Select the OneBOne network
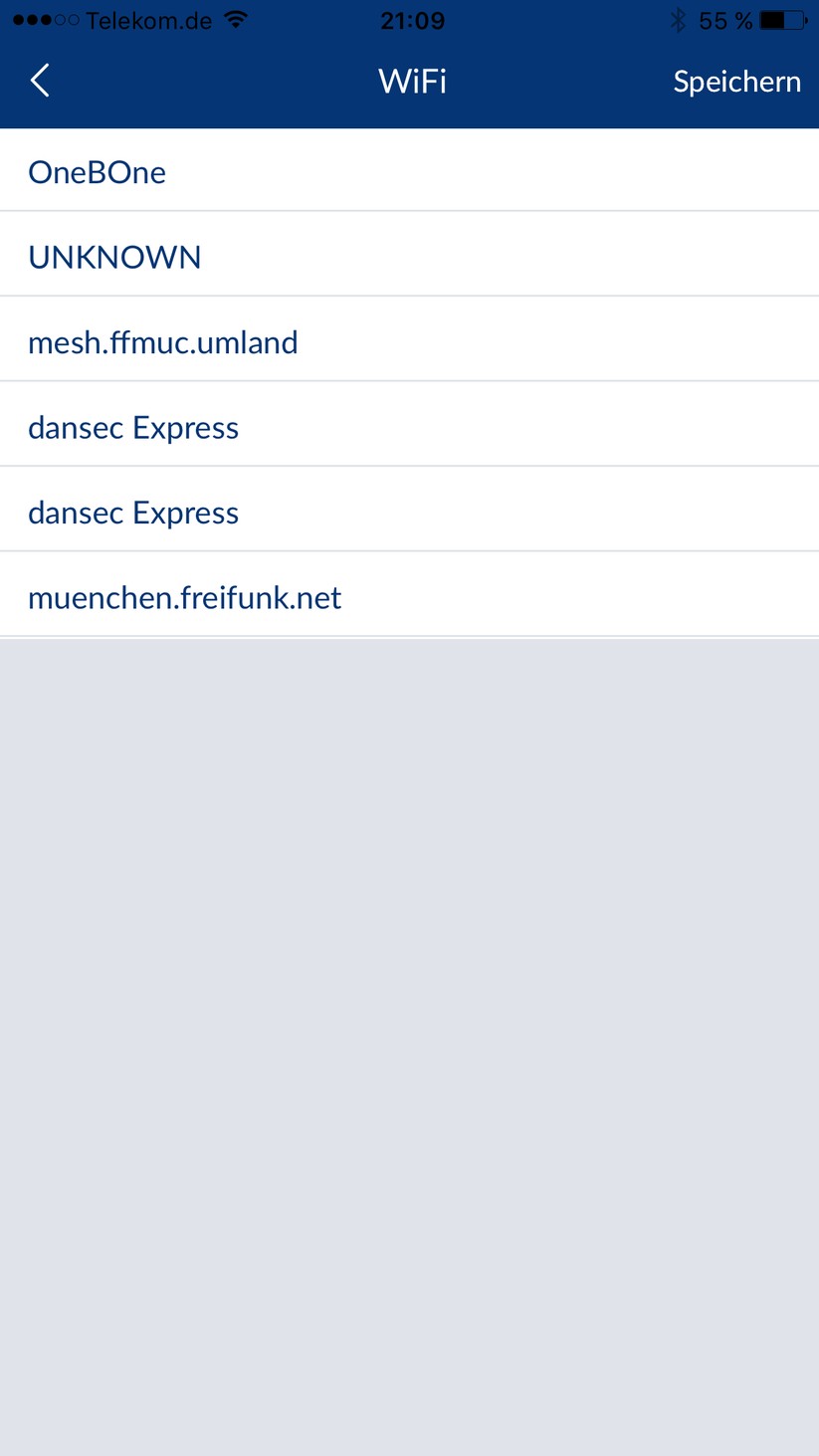 click(98, 172)
